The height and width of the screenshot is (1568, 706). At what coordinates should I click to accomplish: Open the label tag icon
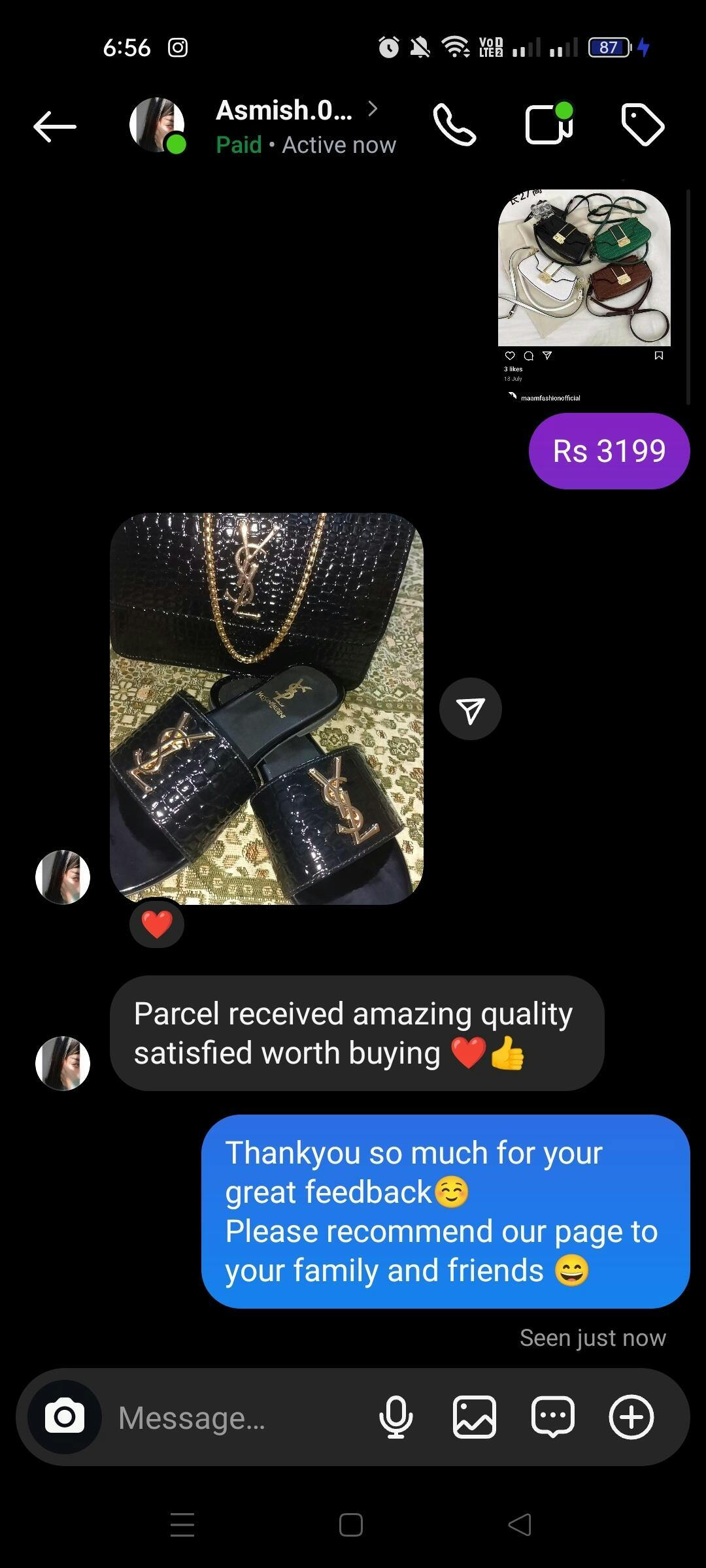643,125
